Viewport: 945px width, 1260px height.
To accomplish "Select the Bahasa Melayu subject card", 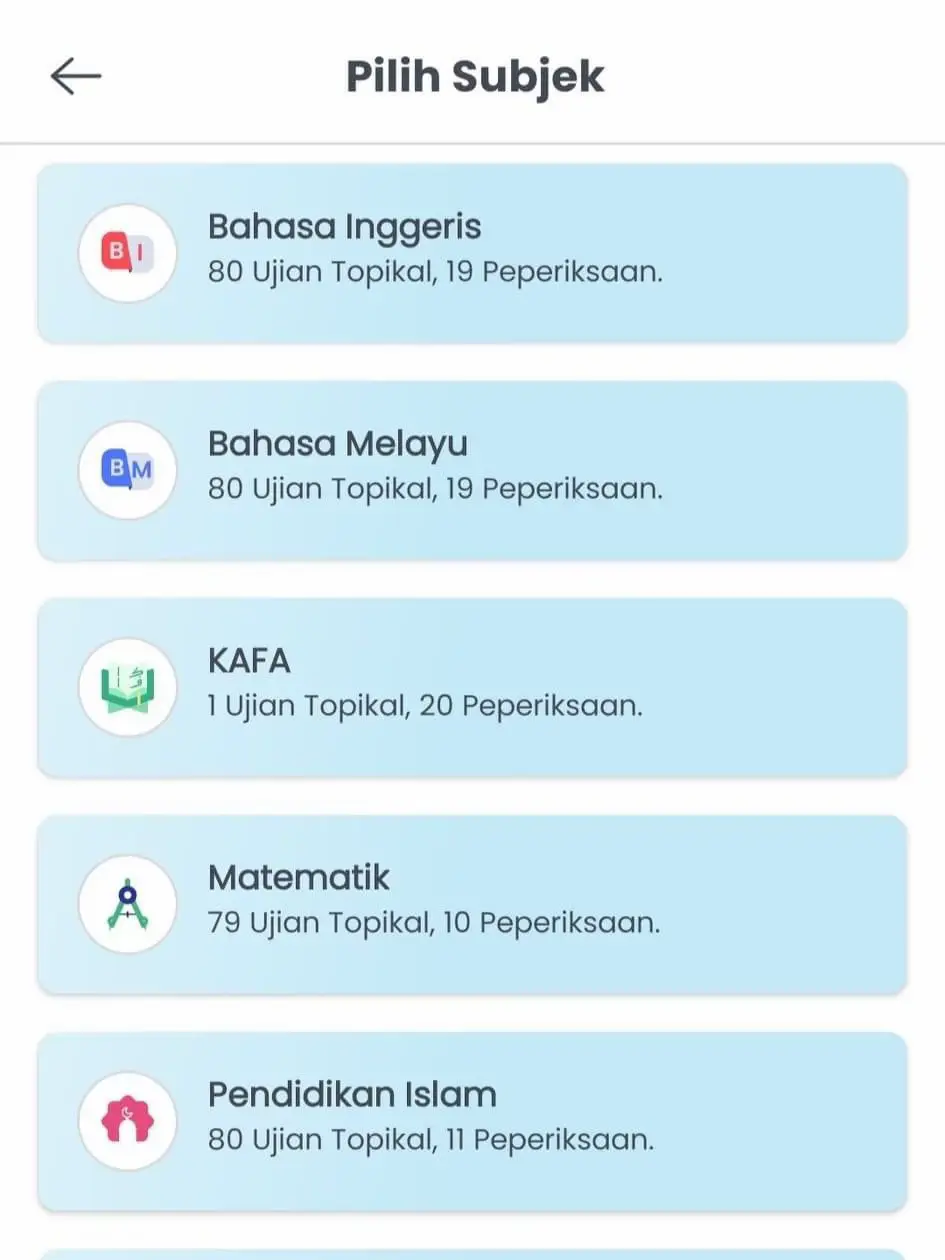I will (x=472, y=471).
